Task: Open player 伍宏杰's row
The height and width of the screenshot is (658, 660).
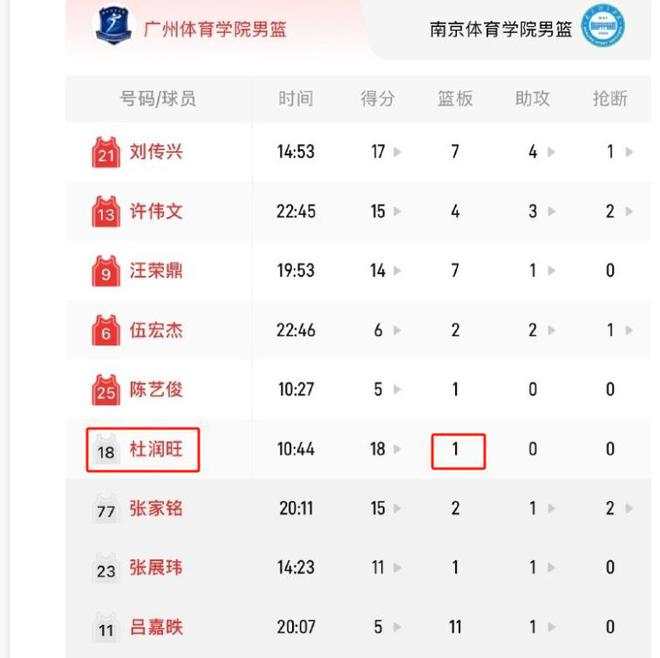Action: click(x=156, y=331)
